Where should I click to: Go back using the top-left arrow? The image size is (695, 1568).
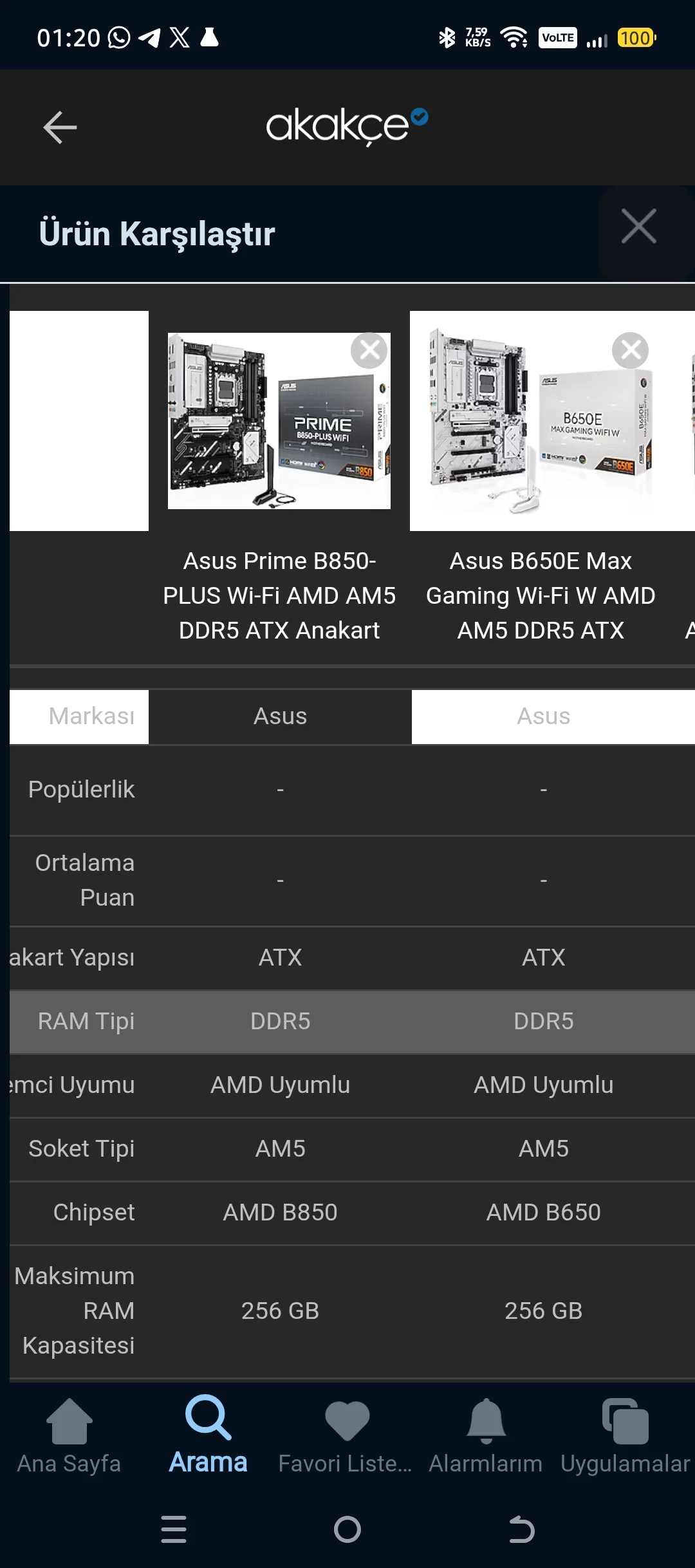pyautogui.click(x=60, y=127)
